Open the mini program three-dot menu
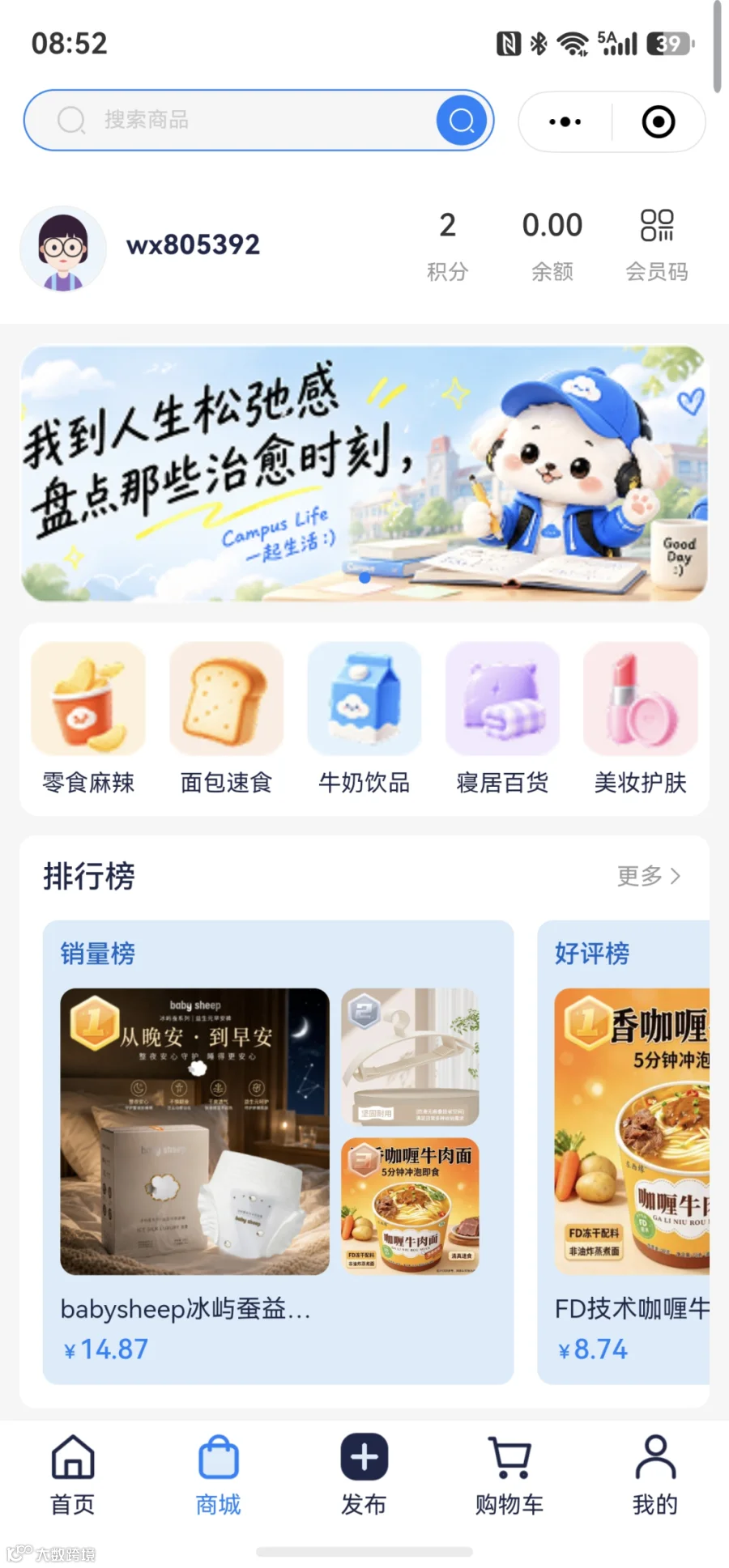 click(x=565, y=121)
